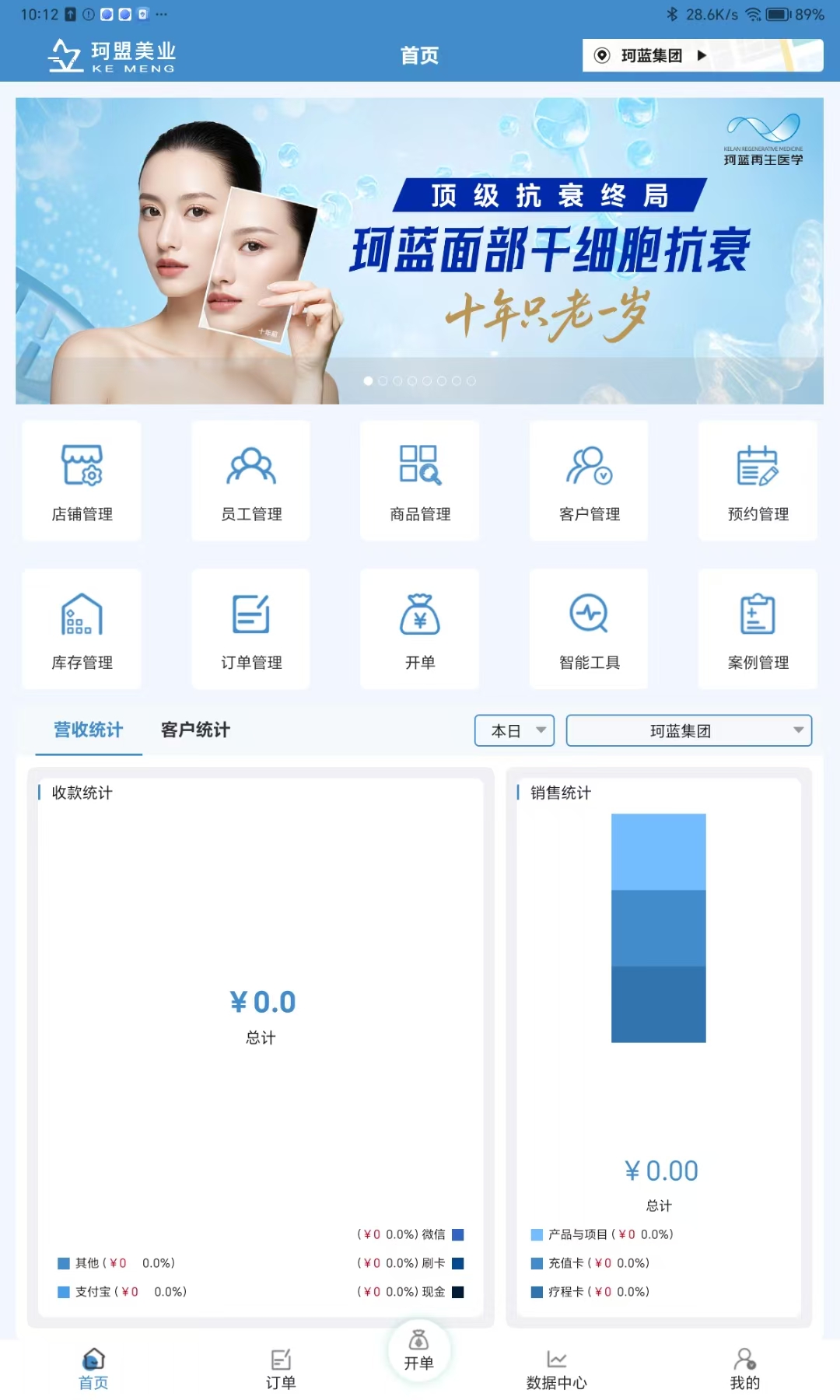Viewport: 840px width, 1400px height.
Task: Open 案例管理 (case management)
Action: (758, 629)
